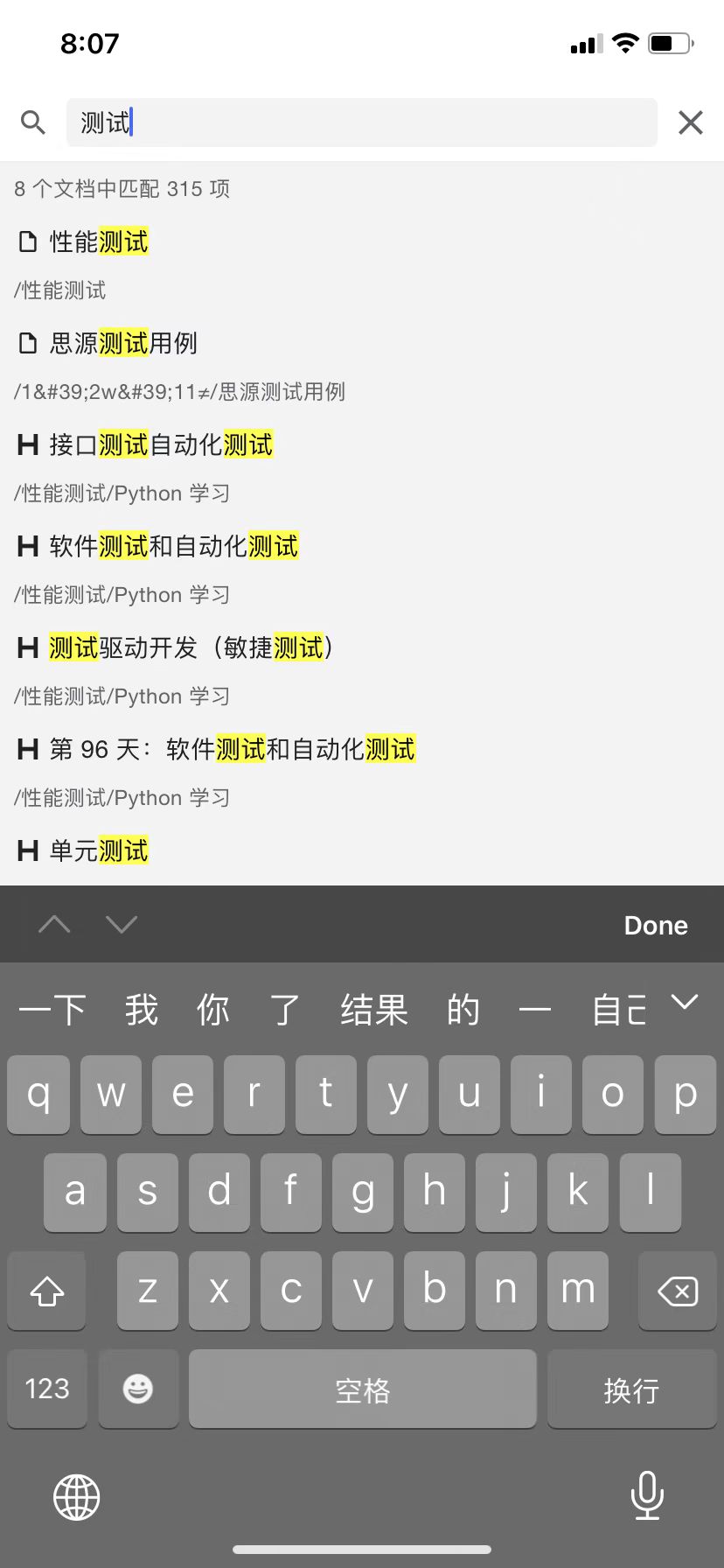Jump to previous field with up arrow

(x=54, y=925)
